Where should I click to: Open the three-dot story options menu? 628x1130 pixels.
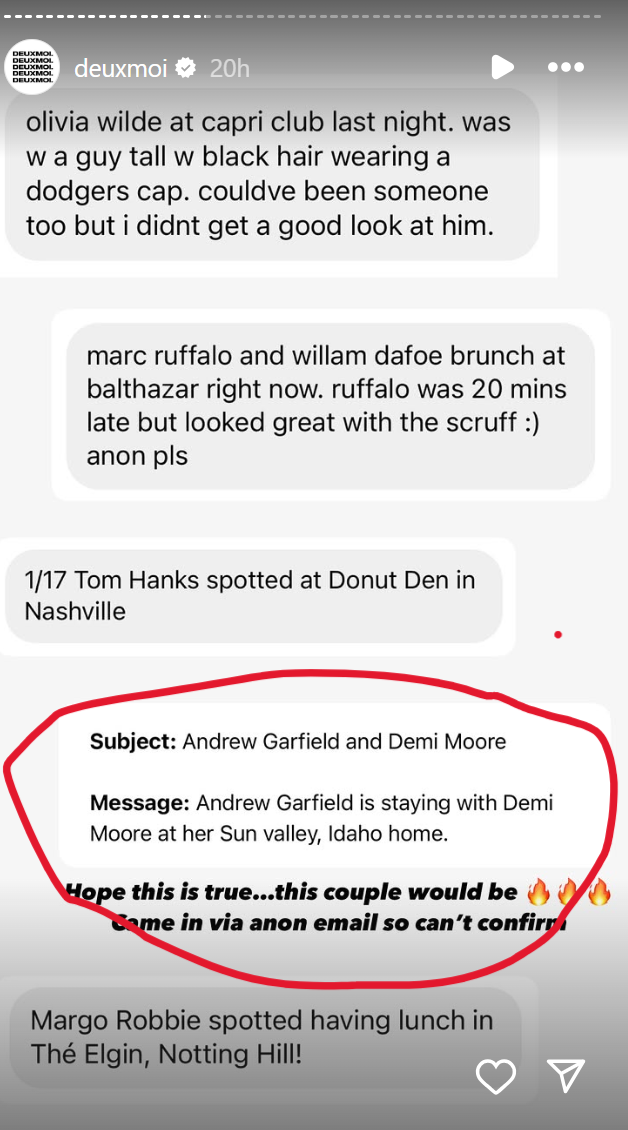pos(566,68)
